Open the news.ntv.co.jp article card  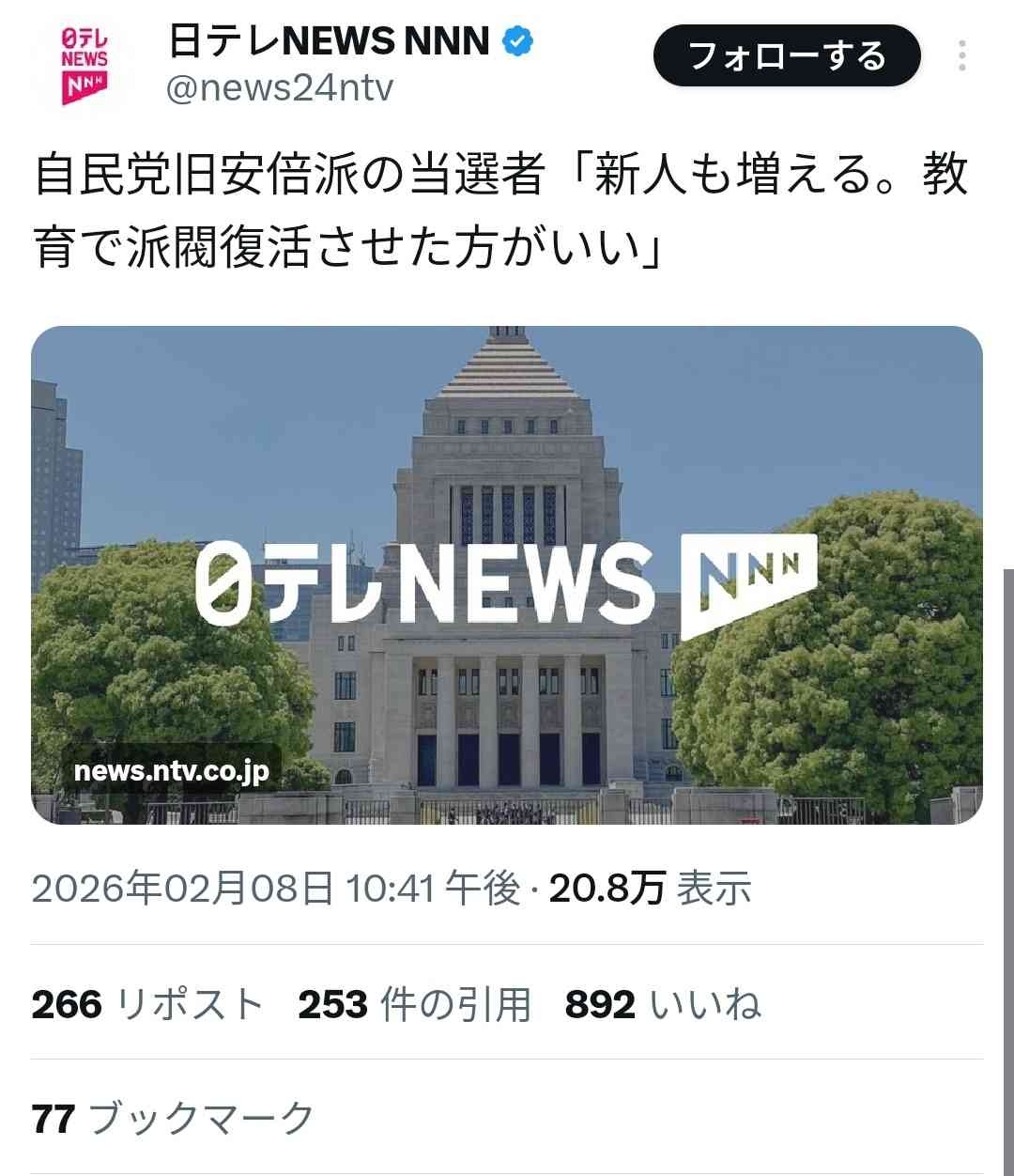click(x=507, y=575)
